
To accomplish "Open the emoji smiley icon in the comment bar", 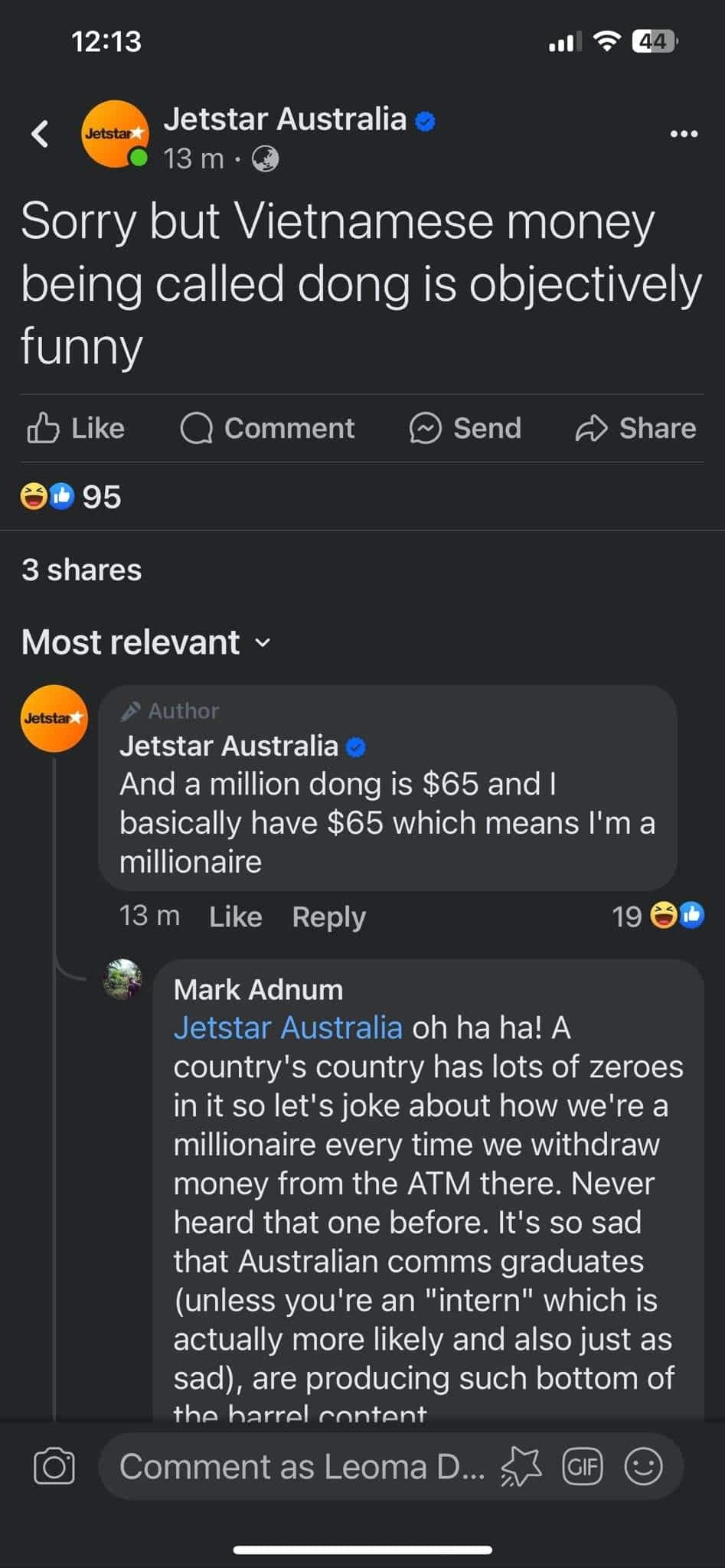I will click(644, 1466).
